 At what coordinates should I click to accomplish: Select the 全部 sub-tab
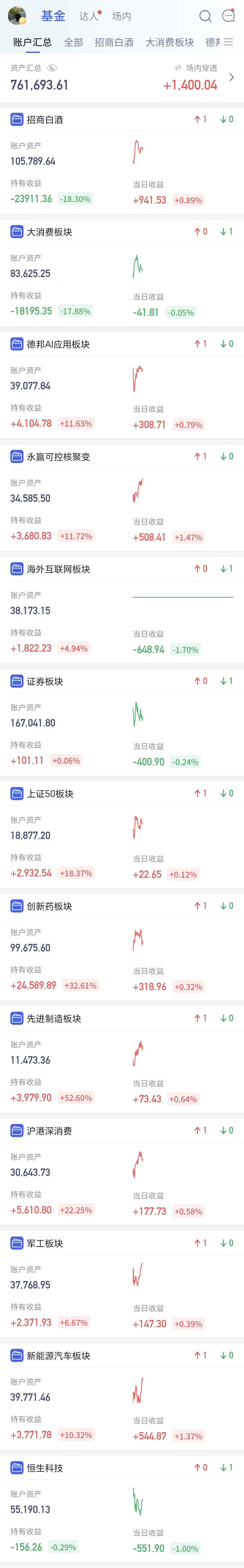pyautogui.click(x=74, y=42)
